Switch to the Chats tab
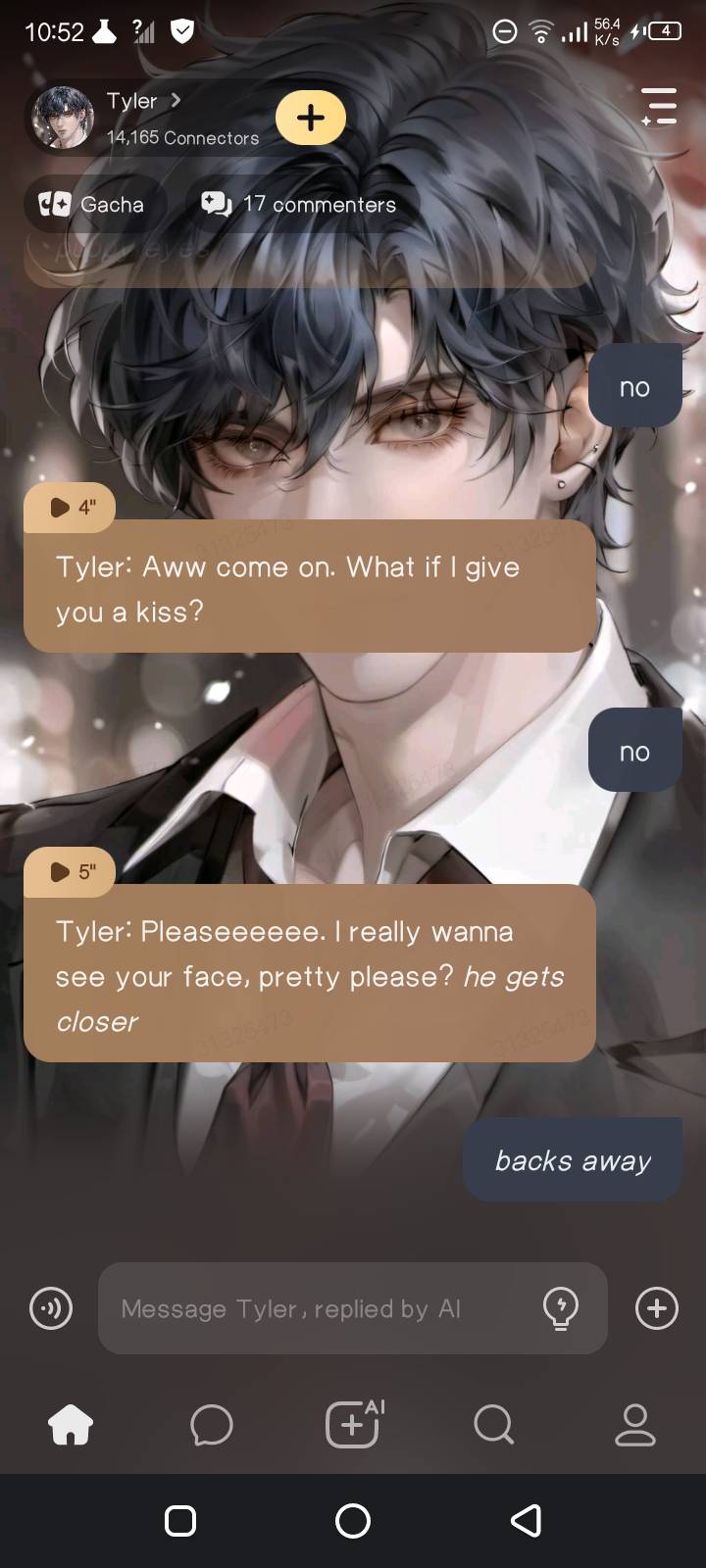Image resolution: width=706 pixels, height=1568 pixels. 212,1425
